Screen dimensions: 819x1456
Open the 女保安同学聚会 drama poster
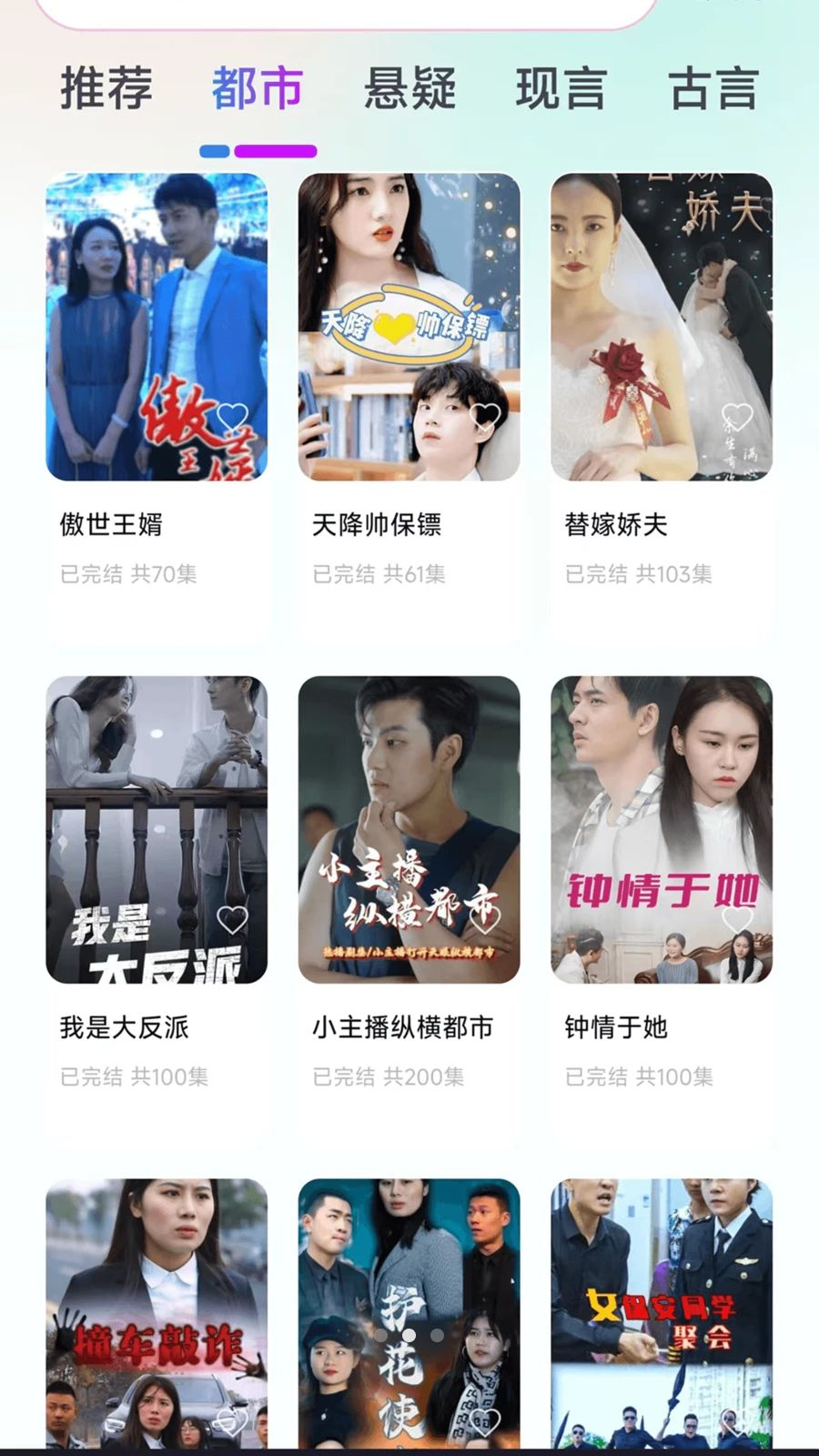tap(662, 1313)
